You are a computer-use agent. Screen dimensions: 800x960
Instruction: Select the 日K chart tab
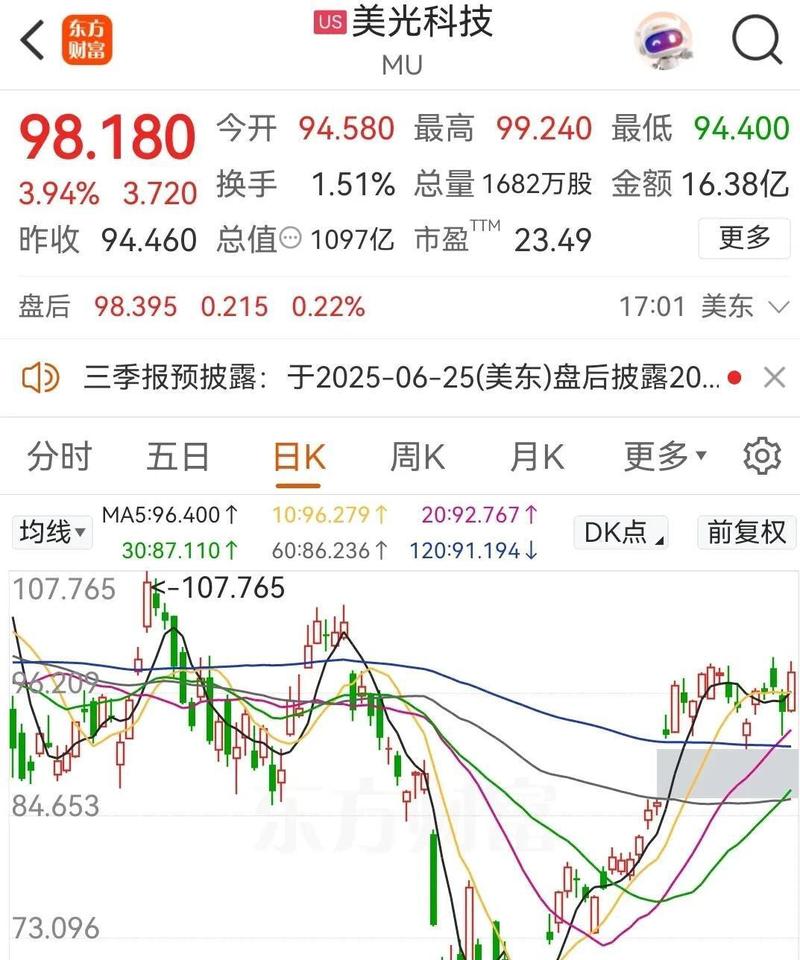coord(299,457)
